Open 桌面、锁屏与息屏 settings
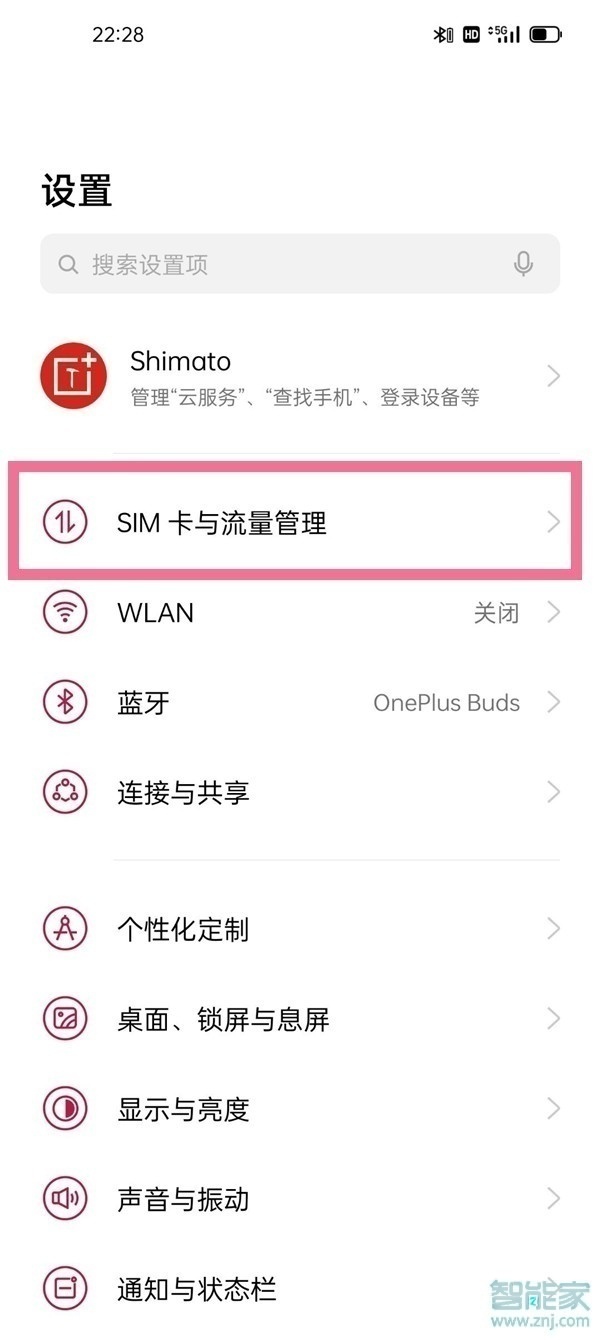 tap(300, 1019)
